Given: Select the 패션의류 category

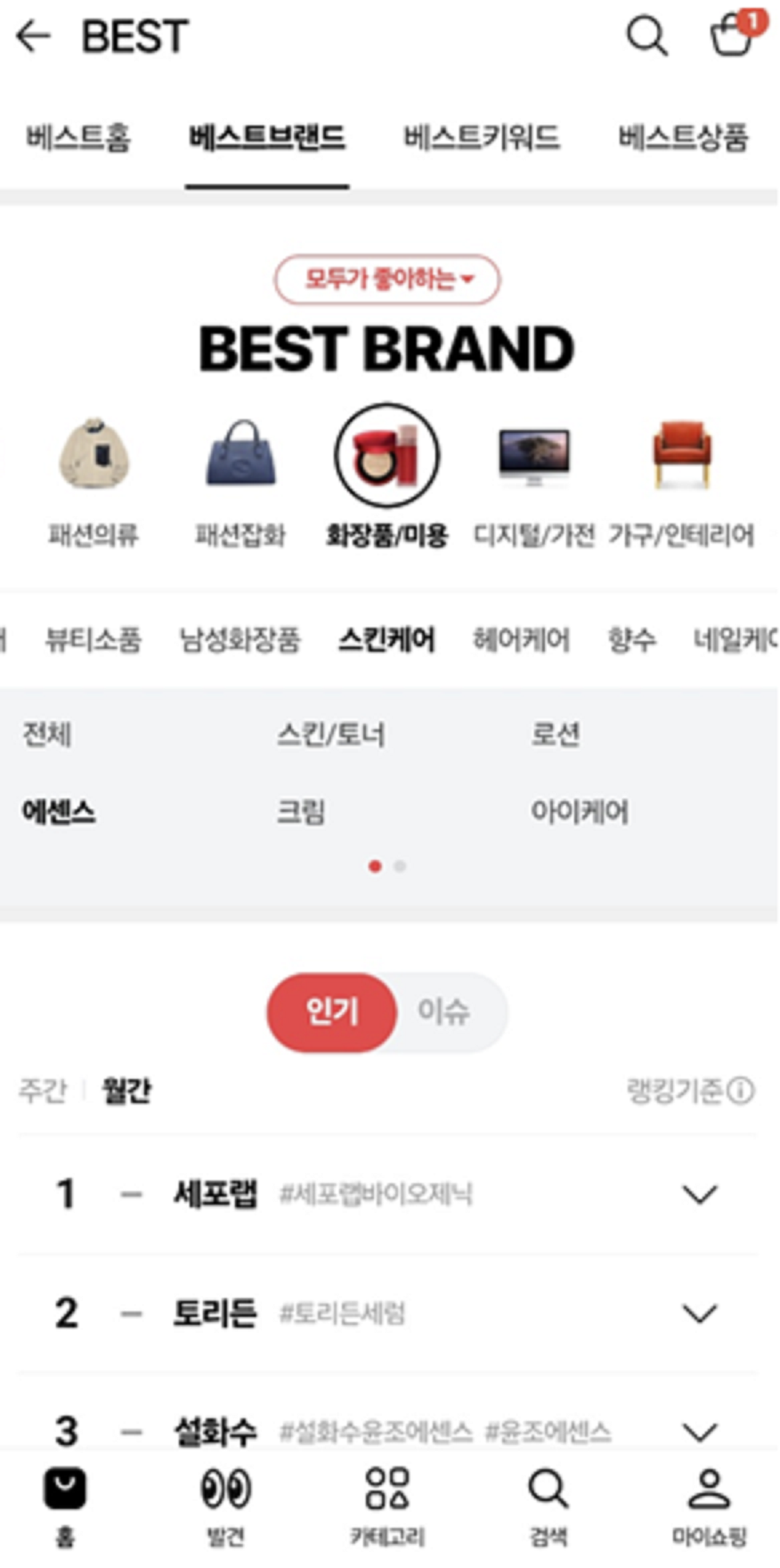Looking at the screenshot, I should click(x=93, y=482).
